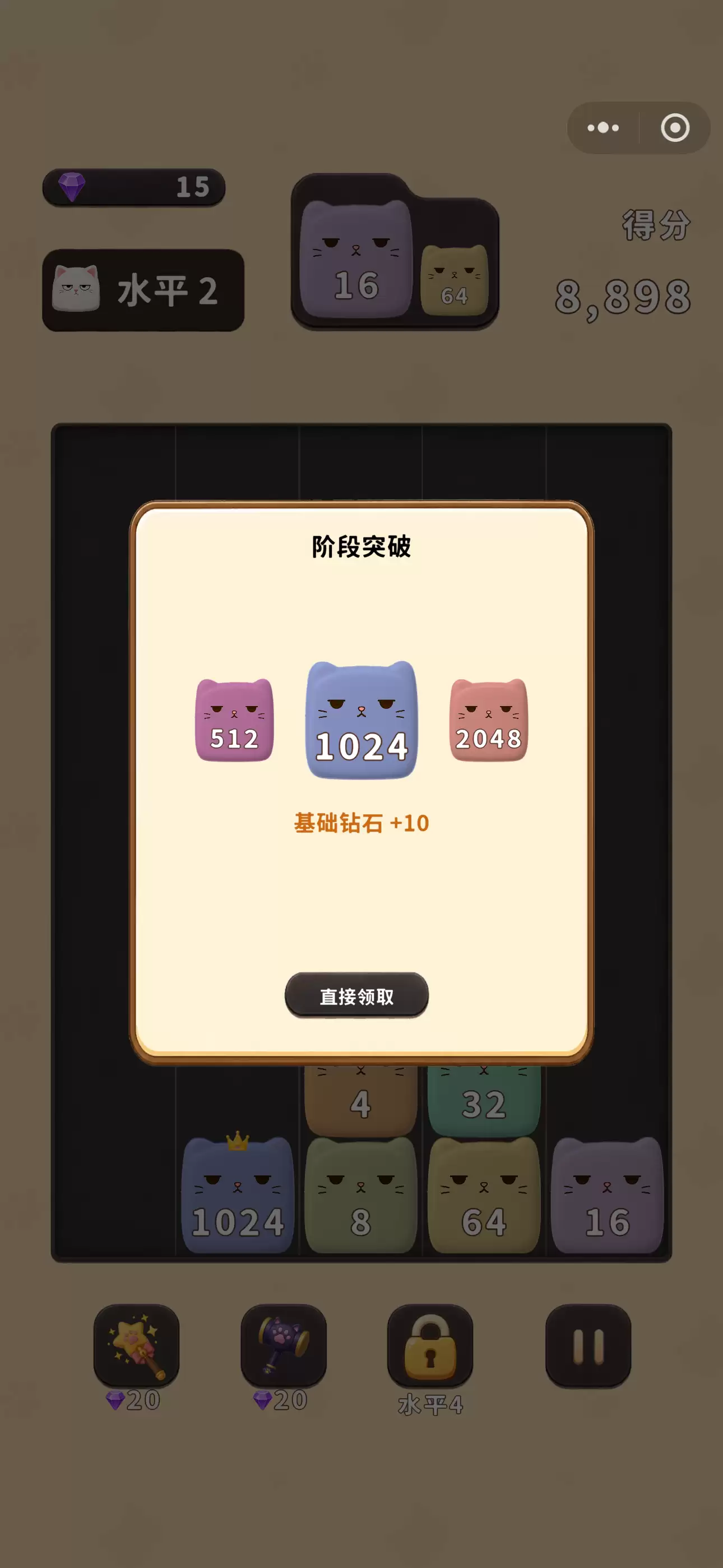
Task: Use the magic wand power-up
Action: coord(136,1346)
